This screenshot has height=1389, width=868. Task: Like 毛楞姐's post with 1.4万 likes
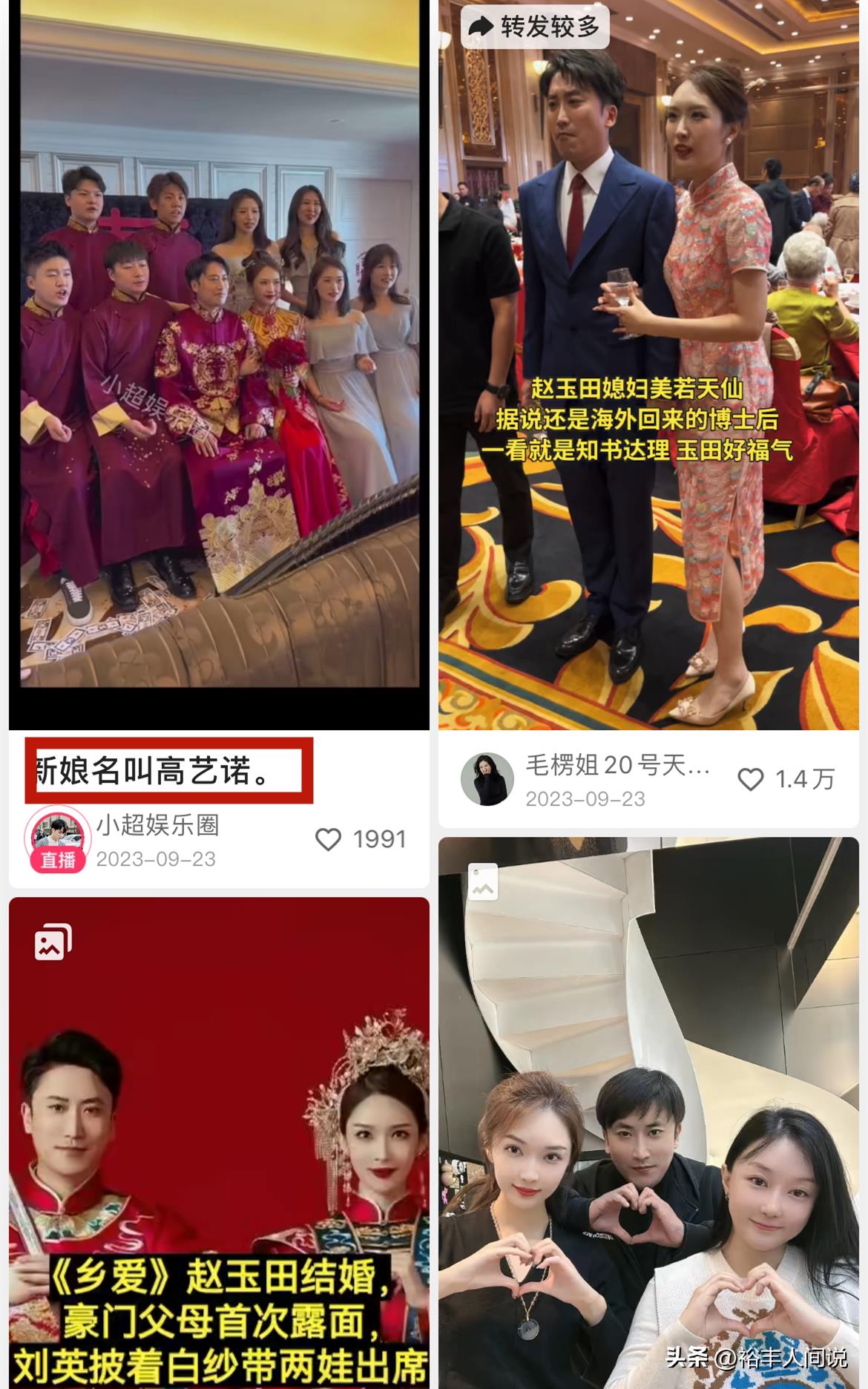pos(750,779)
